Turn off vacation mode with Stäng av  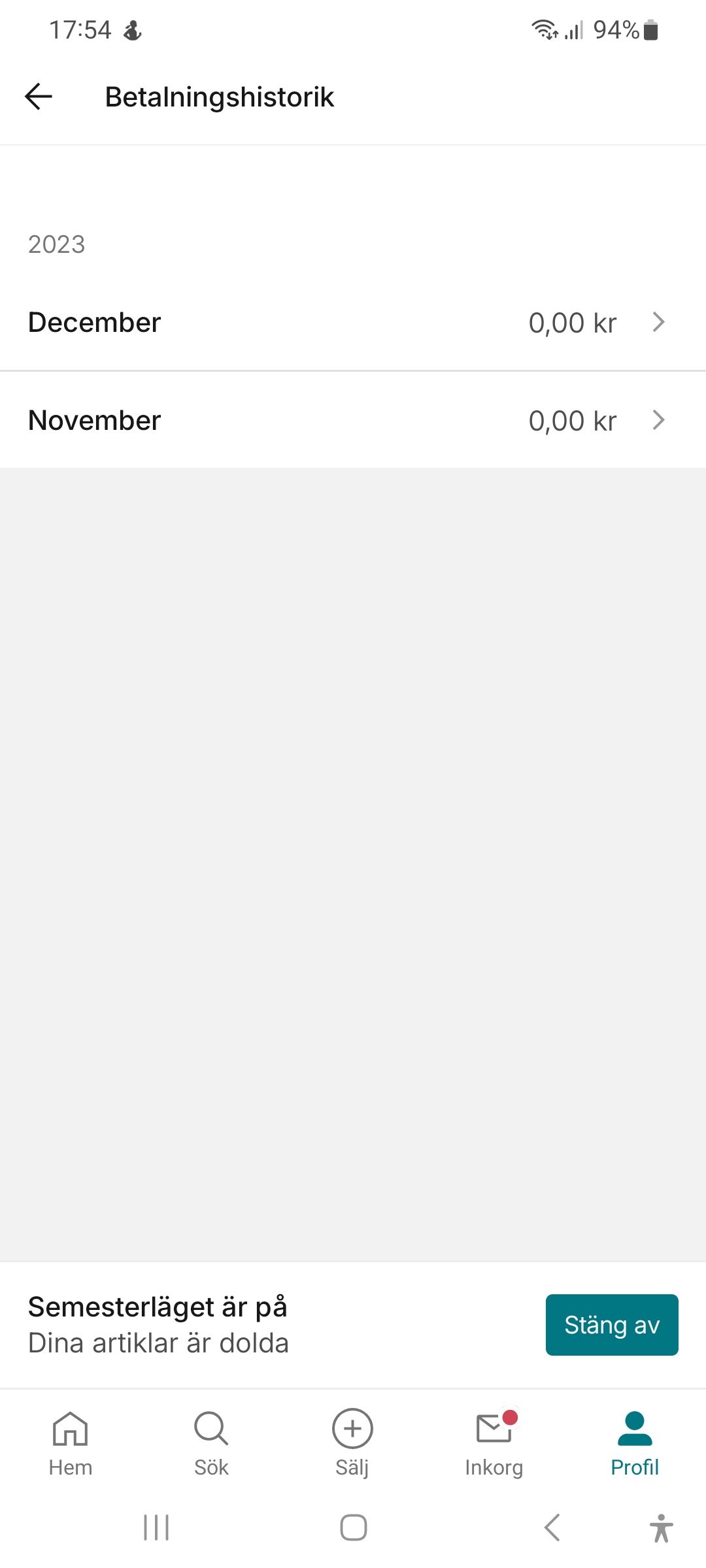pyautogui.click(x=611, y=1324)
